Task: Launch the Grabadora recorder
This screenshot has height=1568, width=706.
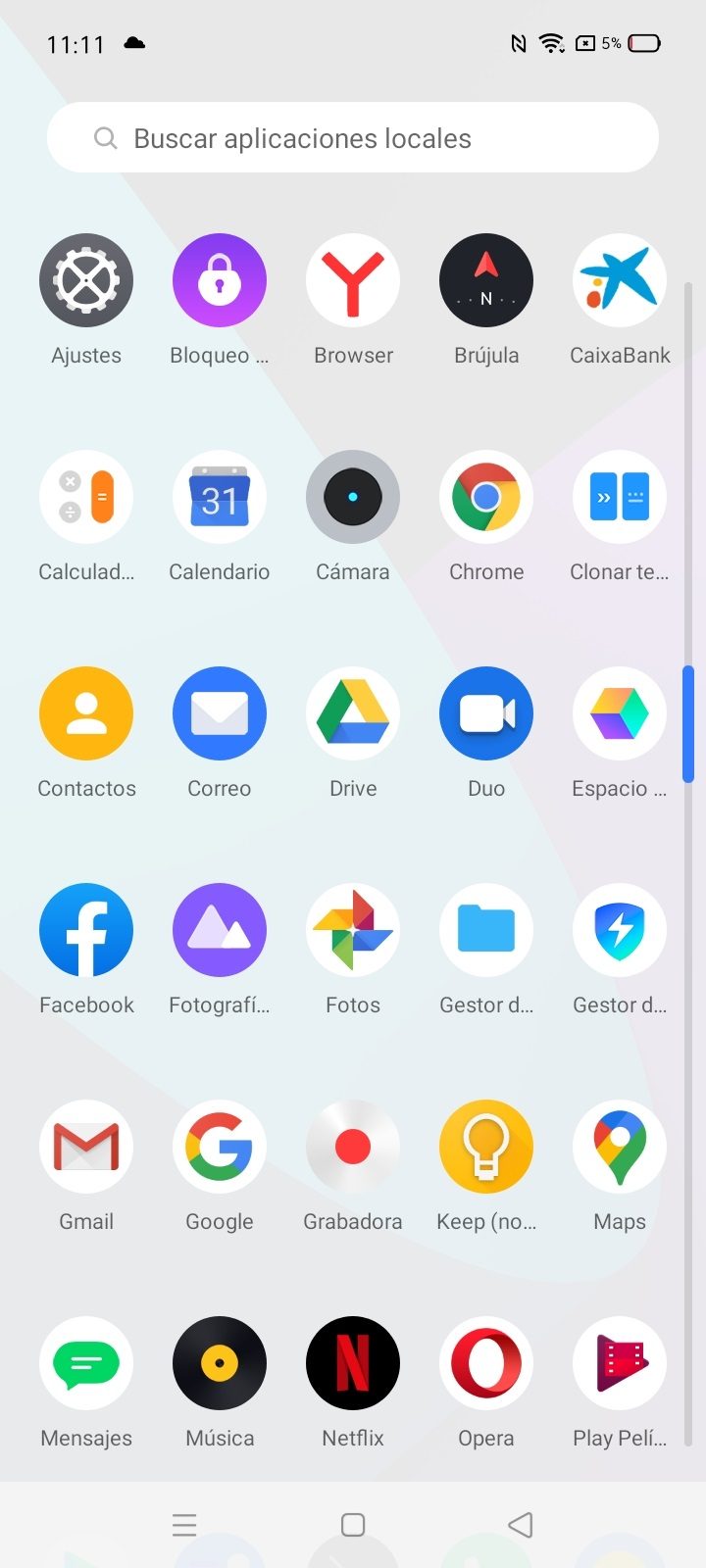Action: pos(353,1148)
